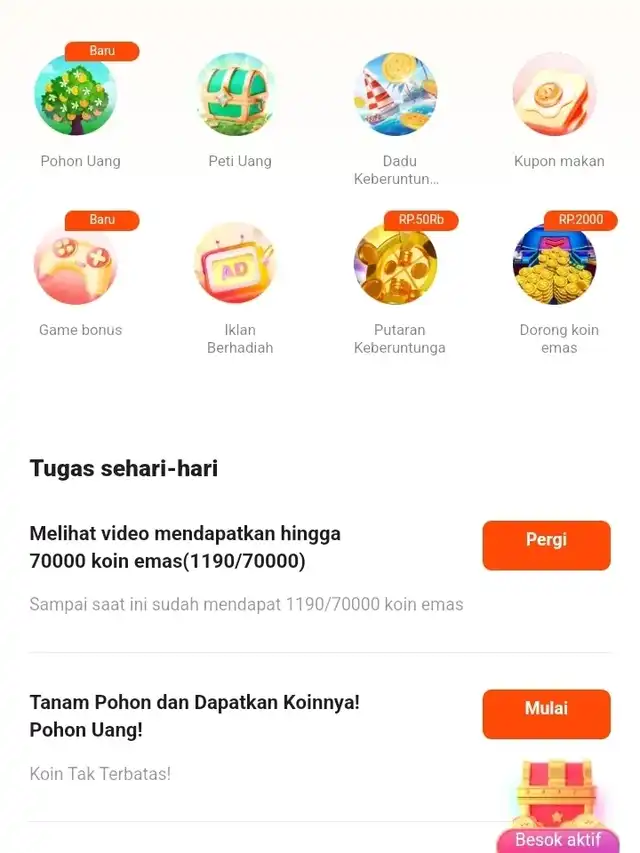Tap Pergi to watch videos for coins
Viewport: 640px width, 853px height.
pos(546,545)
